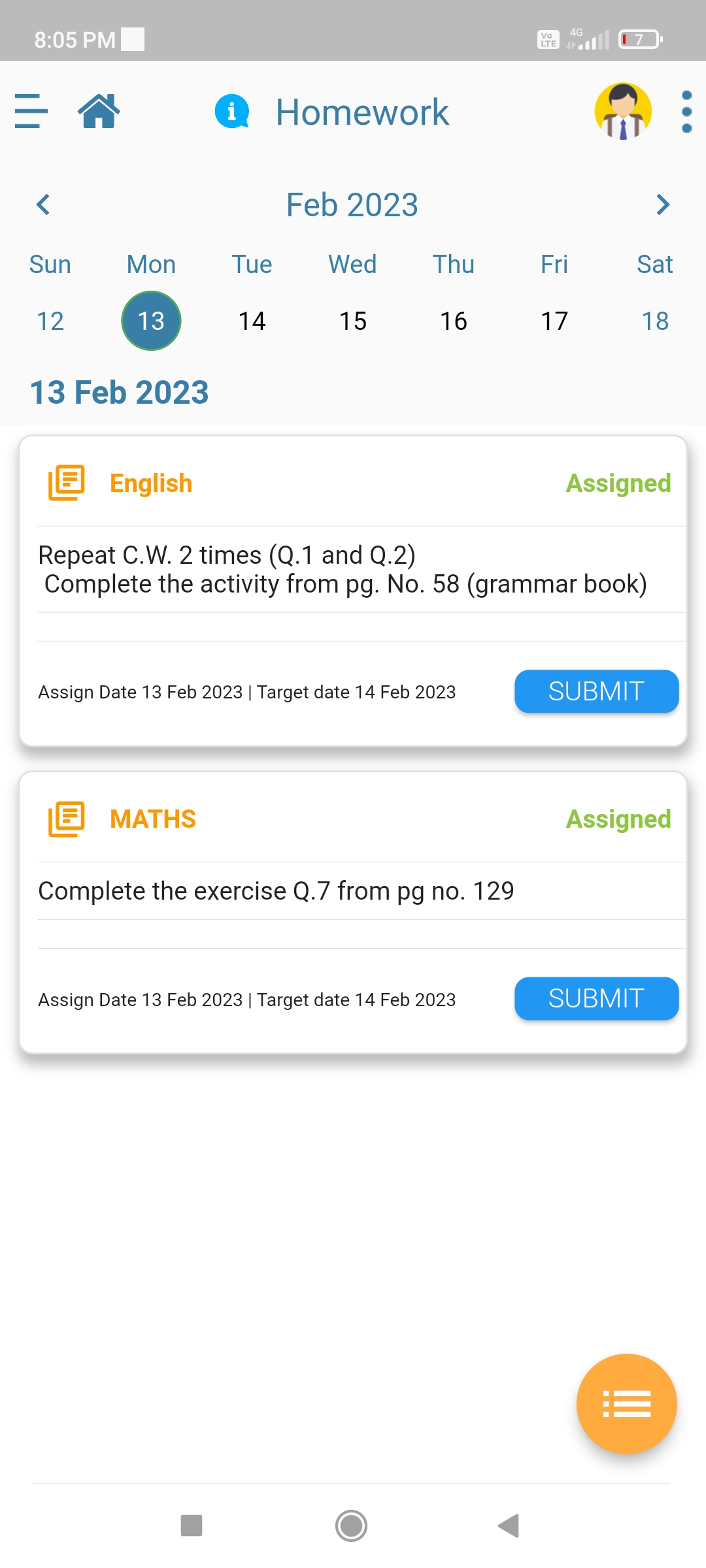
Task: Tap the system back button
Action: (509, 1526)
